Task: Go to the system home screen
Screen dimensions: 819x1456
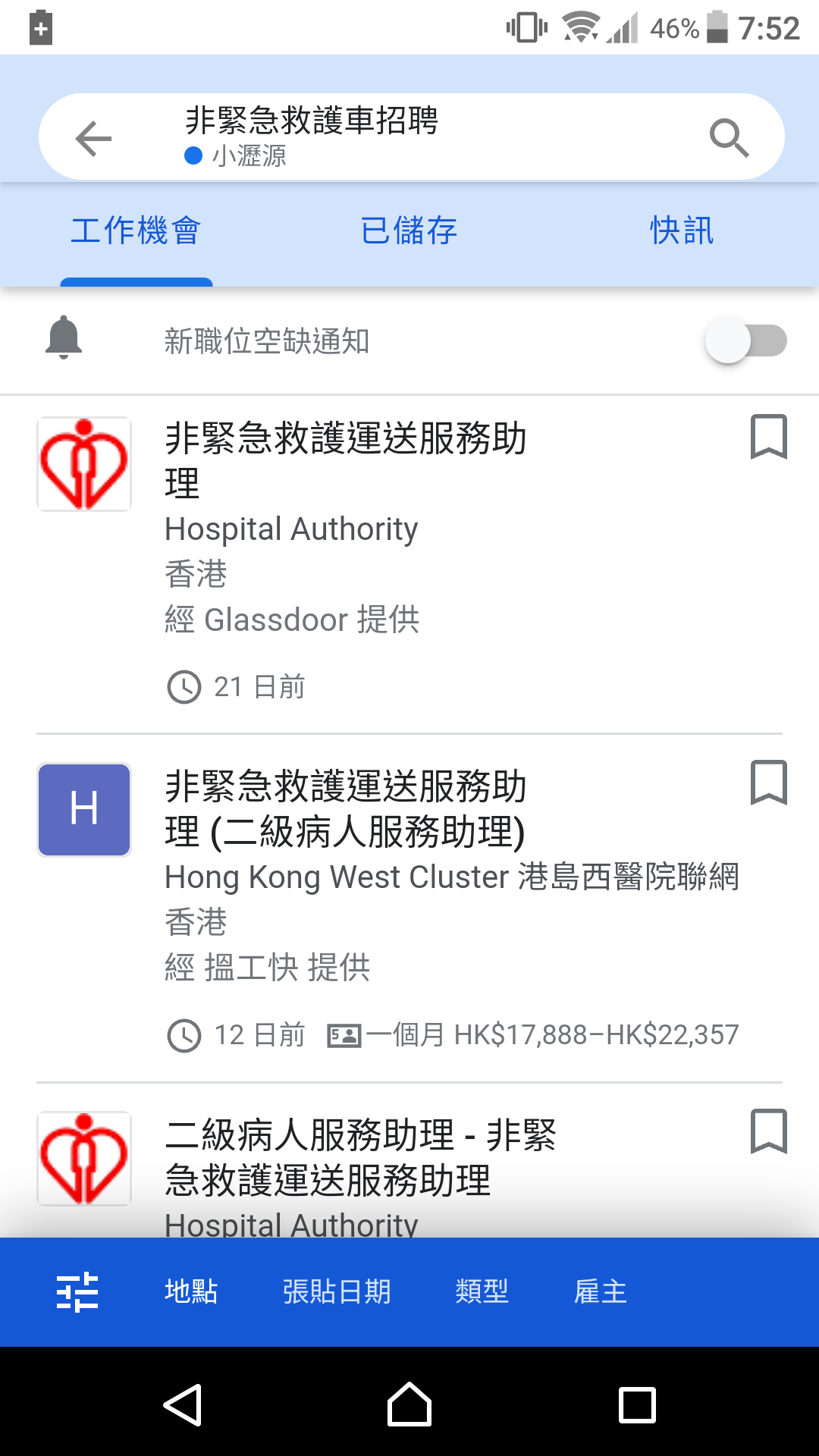Action: [x=409, y=1404]
